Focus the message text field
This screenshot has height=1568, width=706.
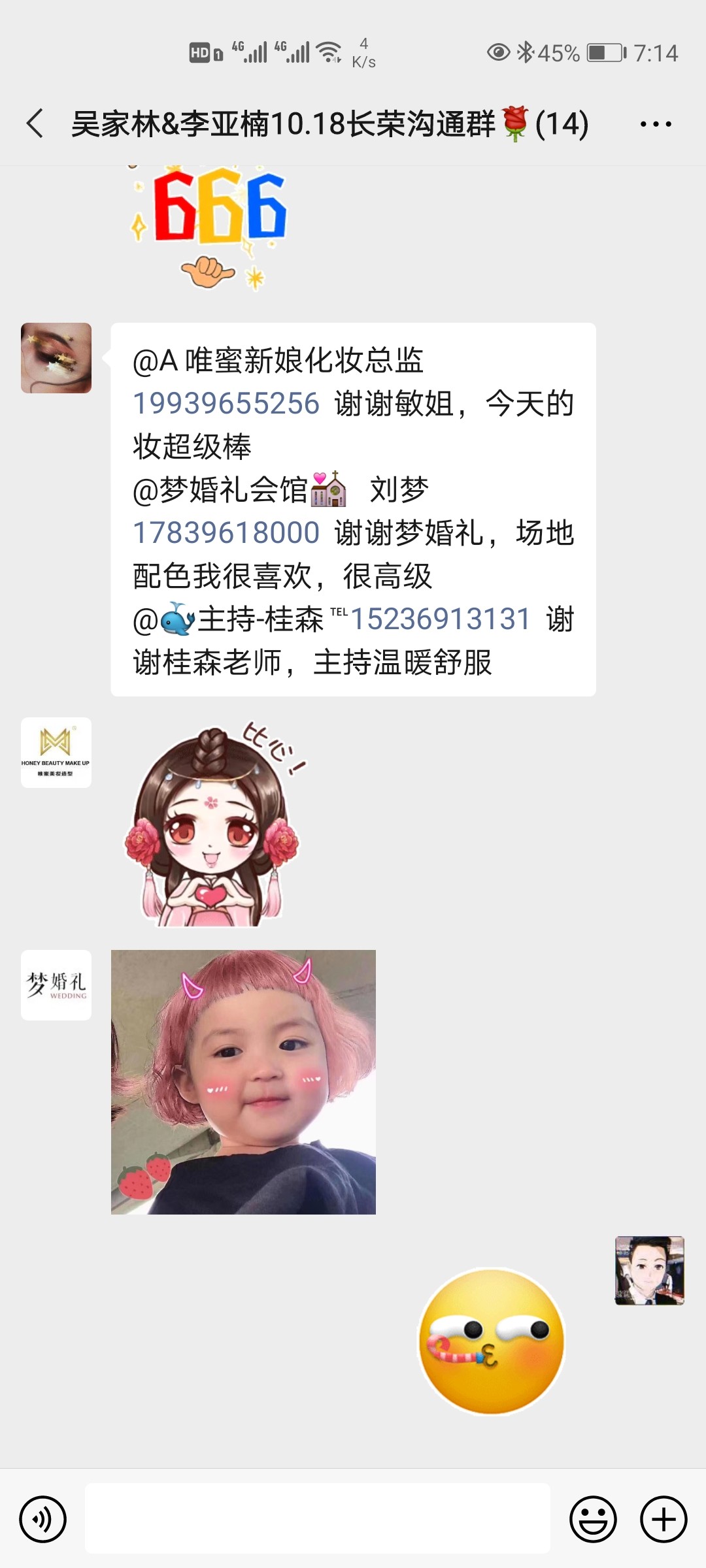click(x=317, y=1518)
